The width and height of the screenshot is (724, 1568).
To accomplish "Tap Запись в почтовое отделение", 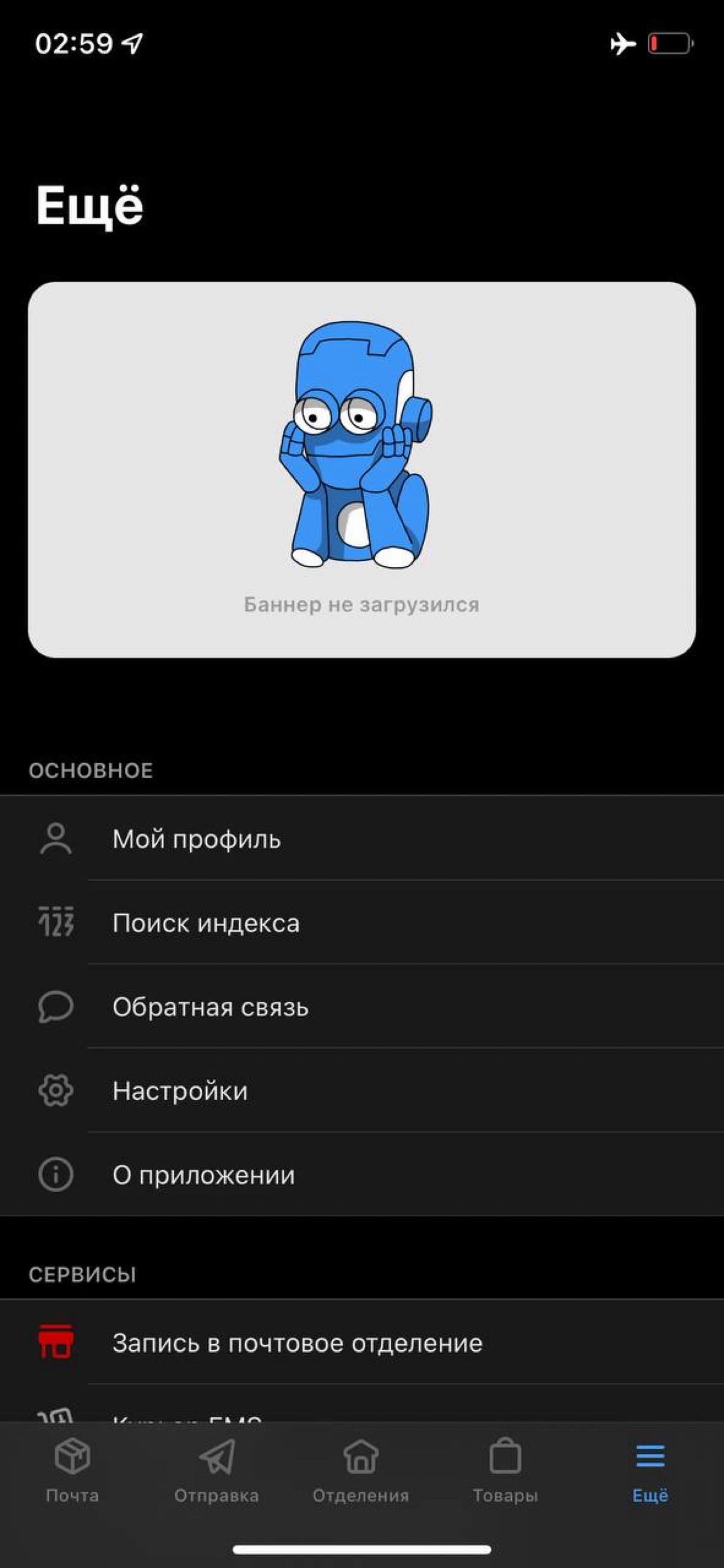I will coord(297,1342).
